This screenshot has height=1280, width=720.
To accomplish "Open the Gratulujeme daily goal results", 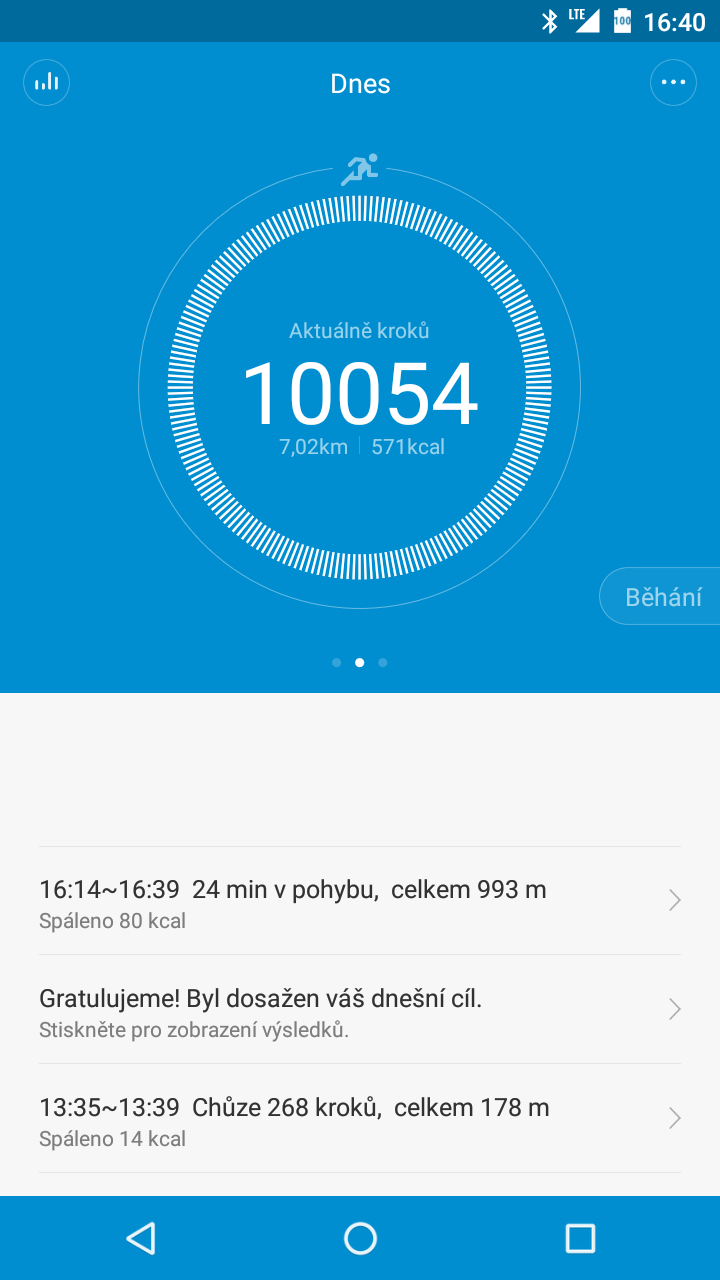I will point(360,1009).
